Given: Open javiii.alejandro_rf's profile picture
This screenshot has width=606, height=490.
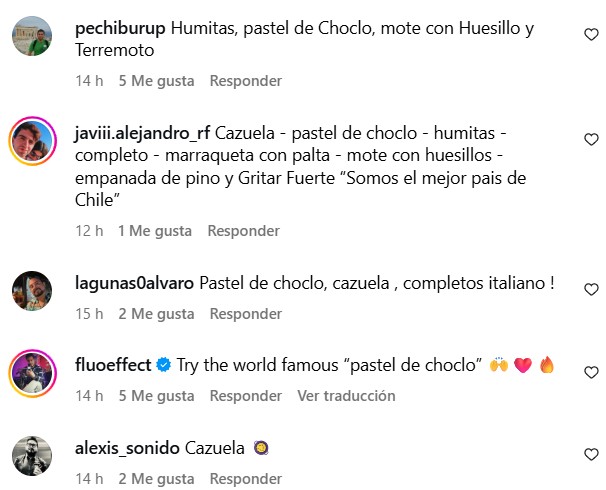Looking at the screenshot, I should point(33,141).
